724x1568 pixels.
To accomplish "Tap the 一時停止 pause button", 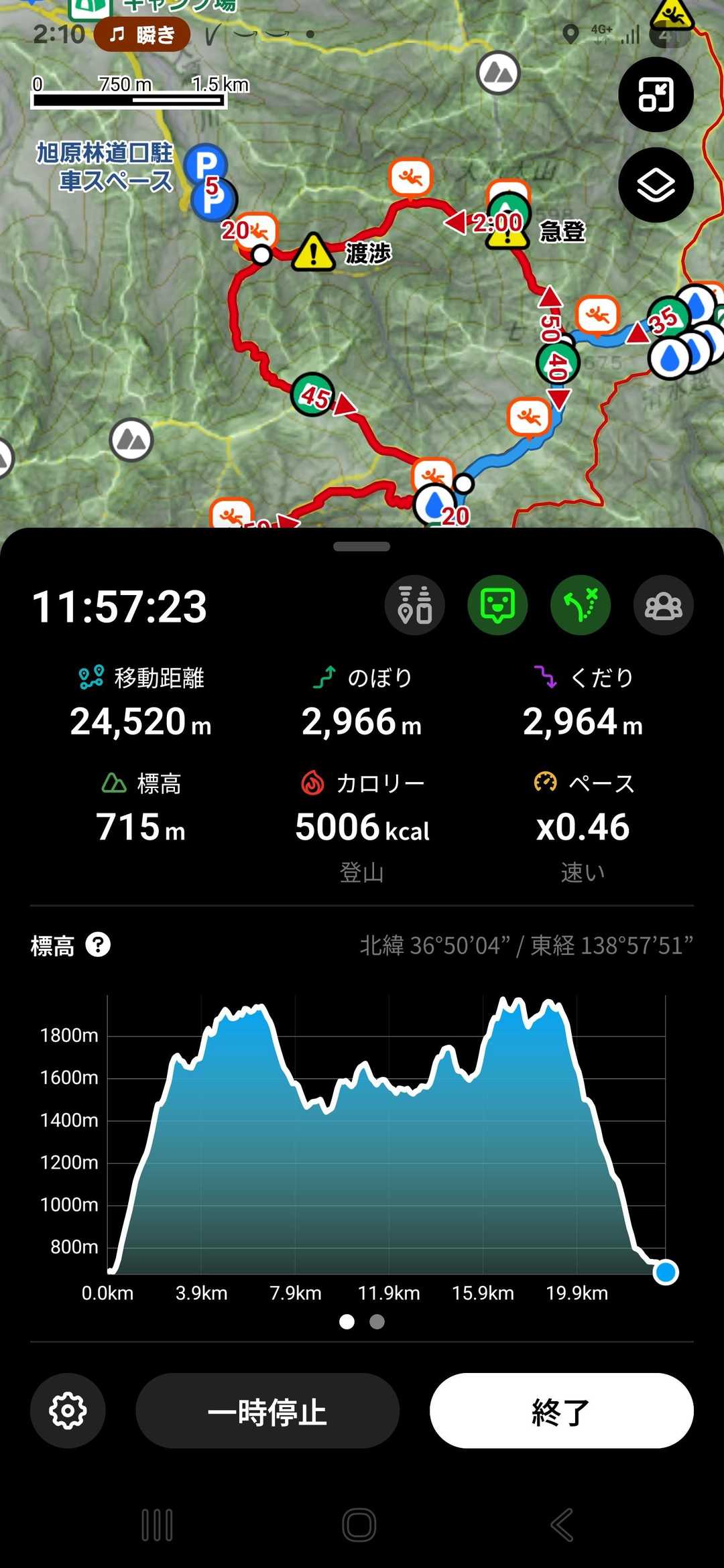I will [x=267, y=1411].
